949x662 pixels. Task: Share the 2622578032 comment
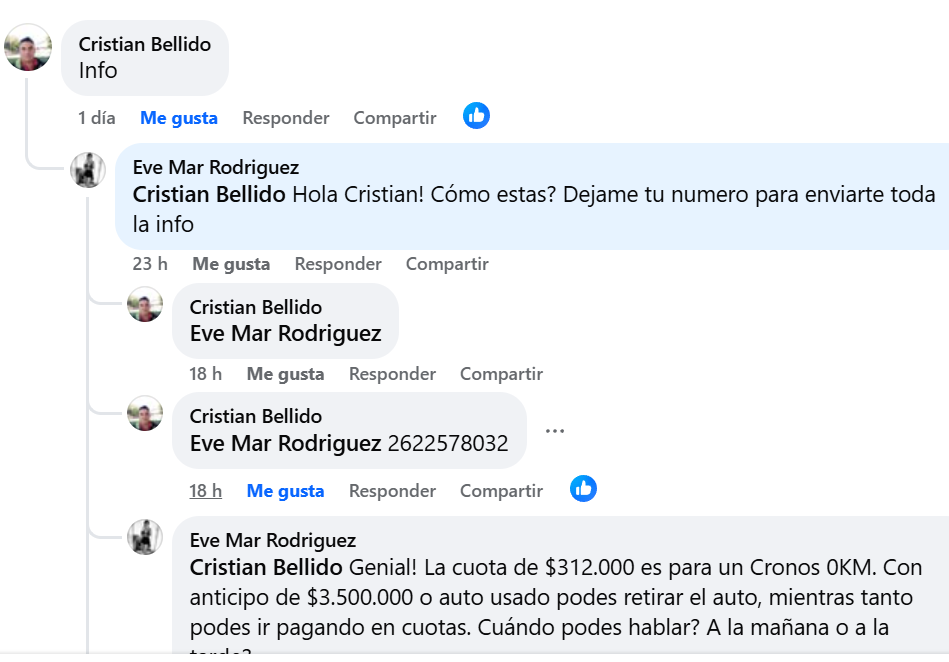pyautogui.click(x=501, y=491)
